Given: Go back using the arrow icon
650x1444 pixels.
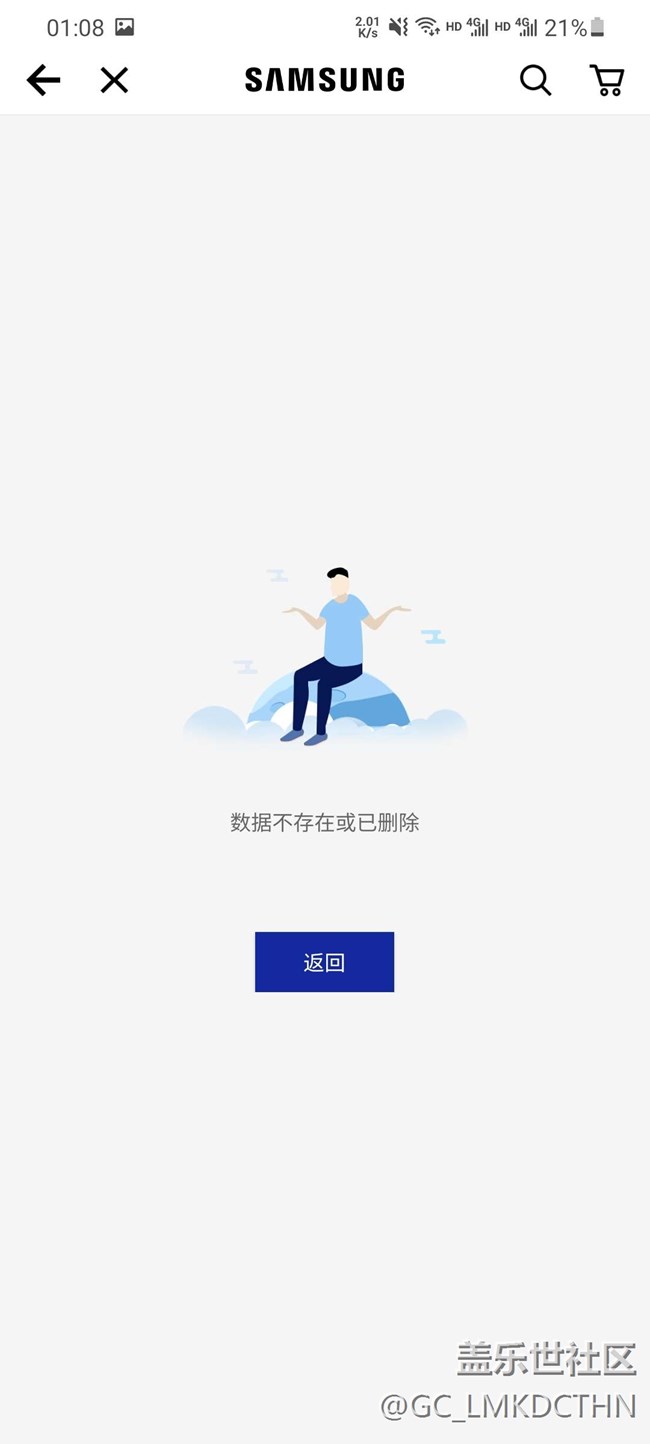Looking at the screenshot, I should (x=43, y=80).
